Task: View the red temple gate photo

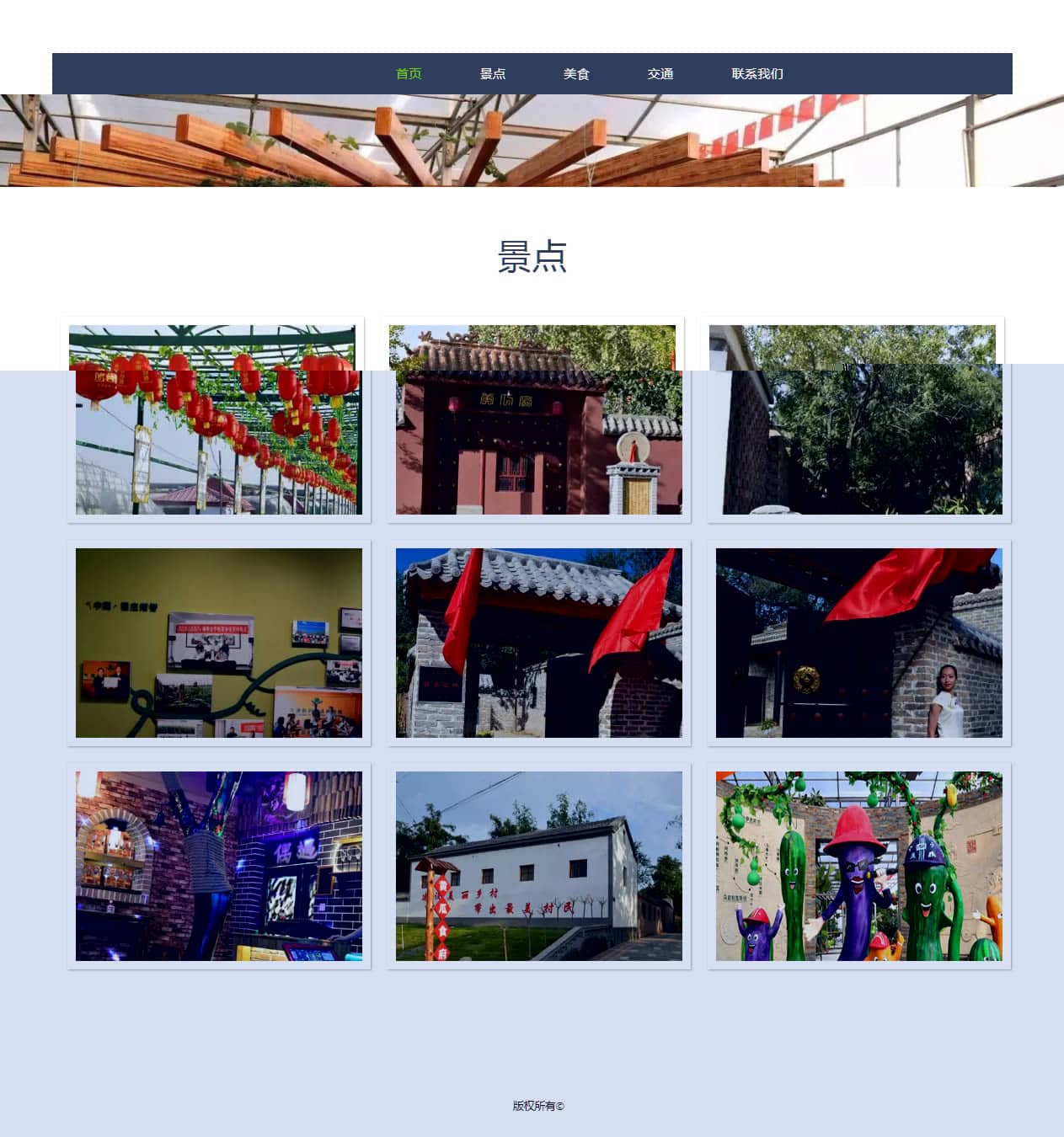Action: point(539,438)
